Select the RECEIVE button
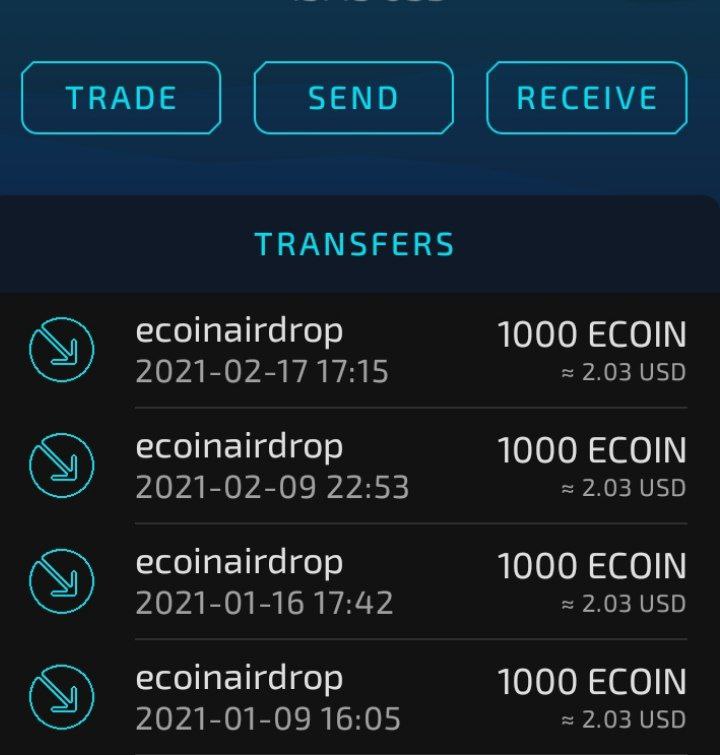The image size is (720, 755). point(587,98)
